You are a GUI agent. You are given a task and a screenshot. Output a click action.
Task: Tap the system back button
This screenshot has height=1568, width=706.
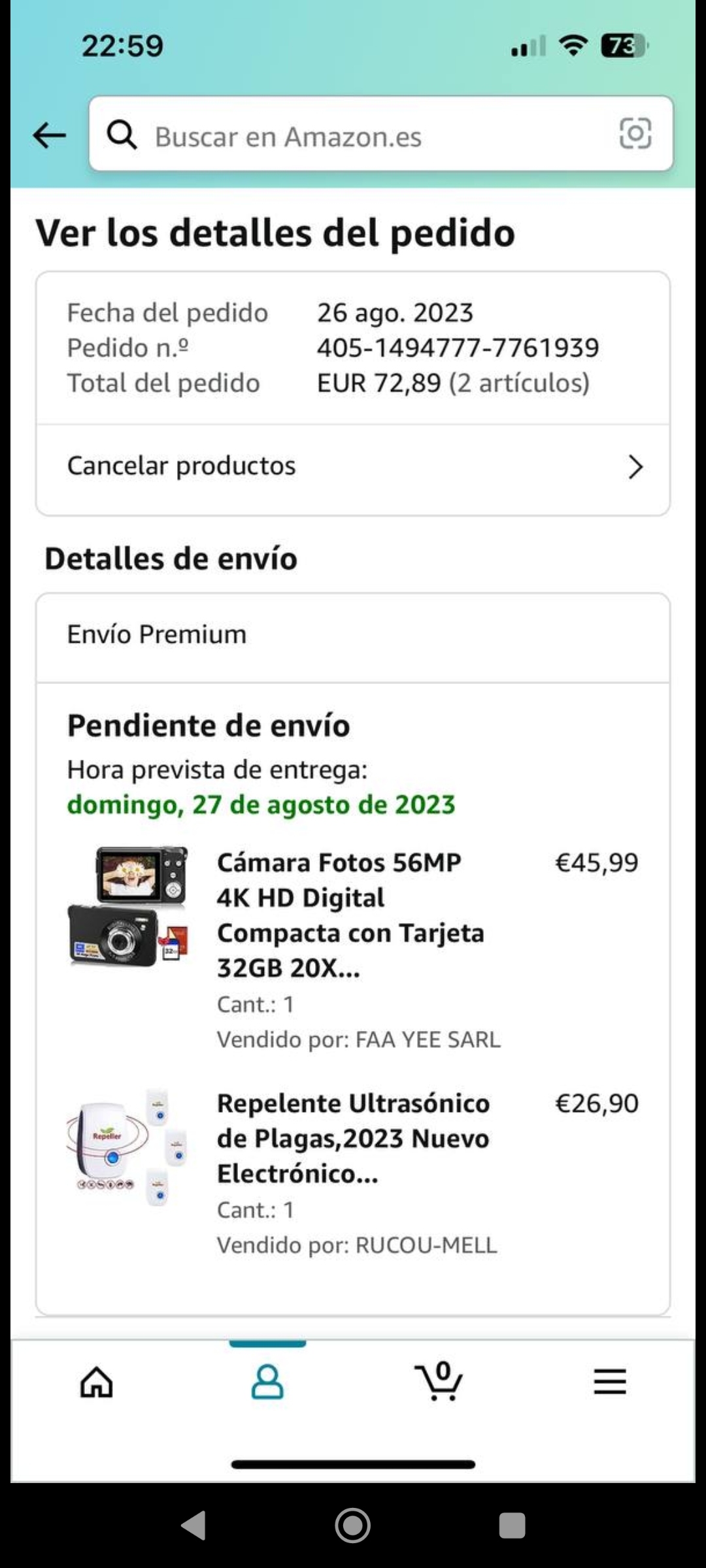coord(193,1526)
